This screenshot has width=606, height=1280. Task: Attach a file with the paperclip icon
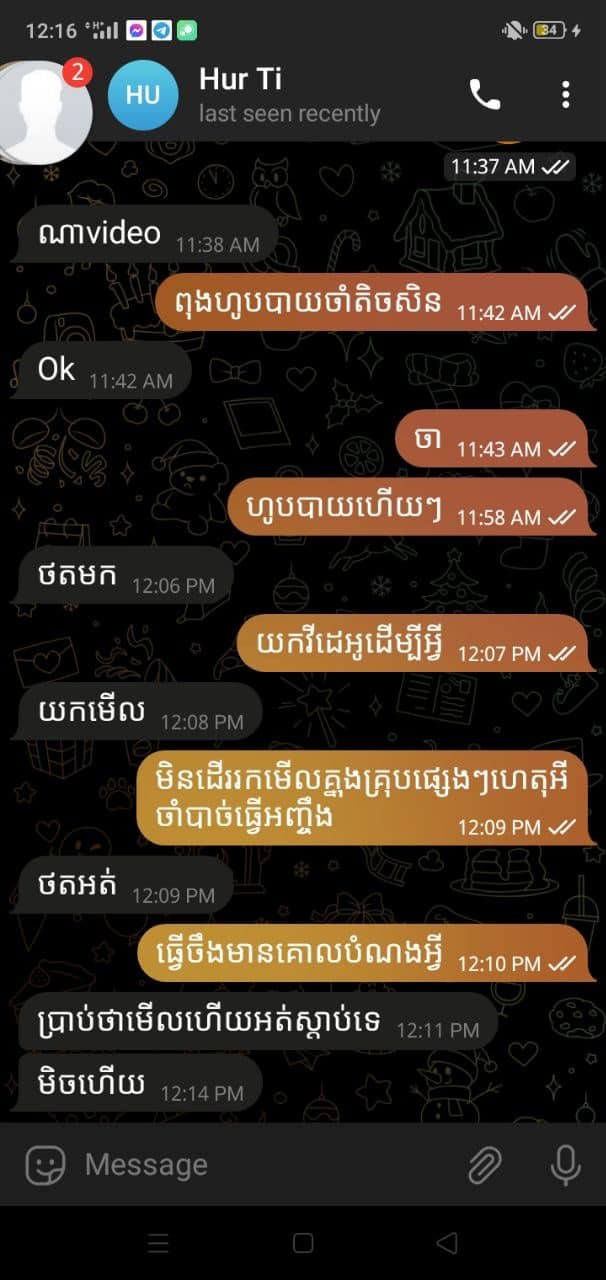pos(485,1165)
